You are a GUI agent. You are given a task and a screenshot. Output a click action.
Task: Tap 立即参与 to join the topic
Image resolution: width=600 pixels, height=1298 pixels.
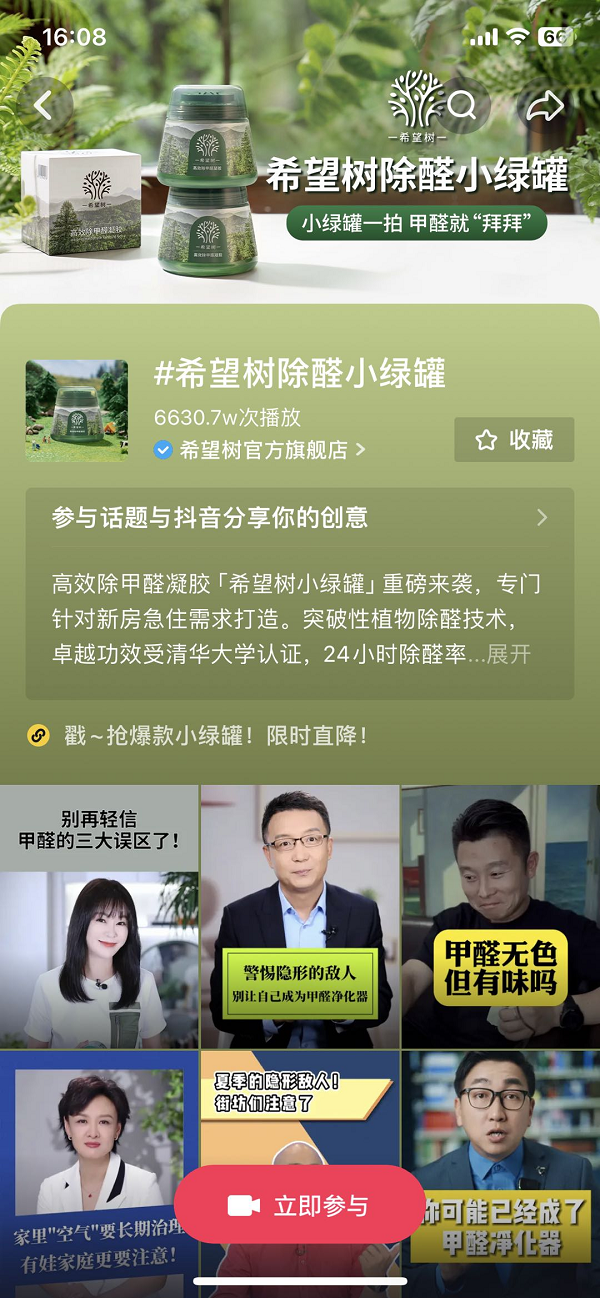pyautogui.click(x=300, y=1205)
